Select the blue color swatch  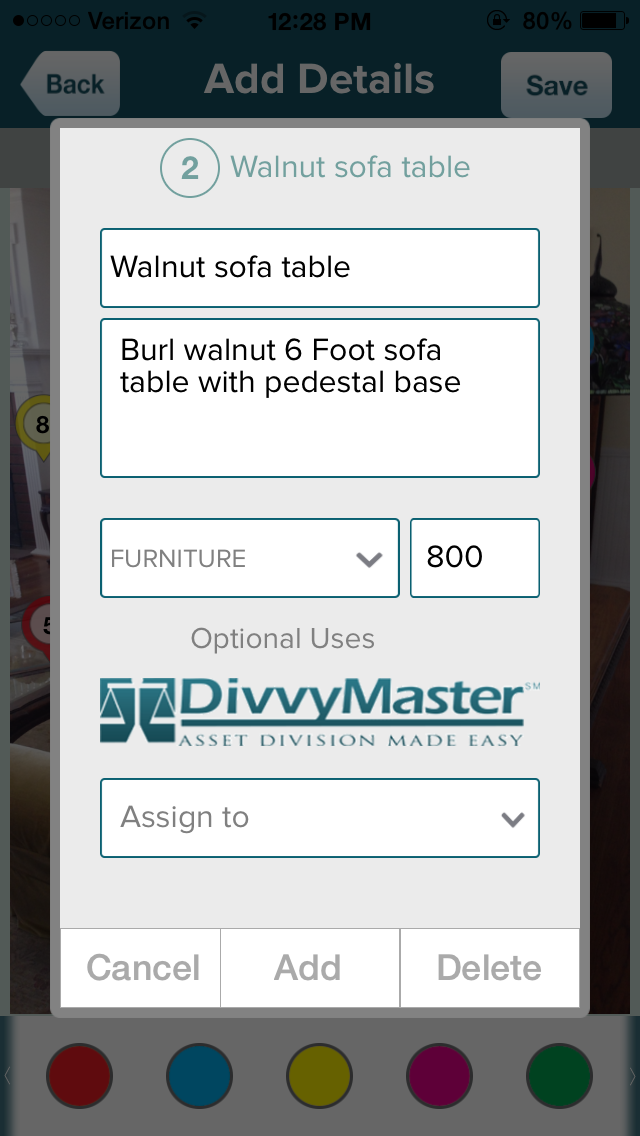(199, 1076)
